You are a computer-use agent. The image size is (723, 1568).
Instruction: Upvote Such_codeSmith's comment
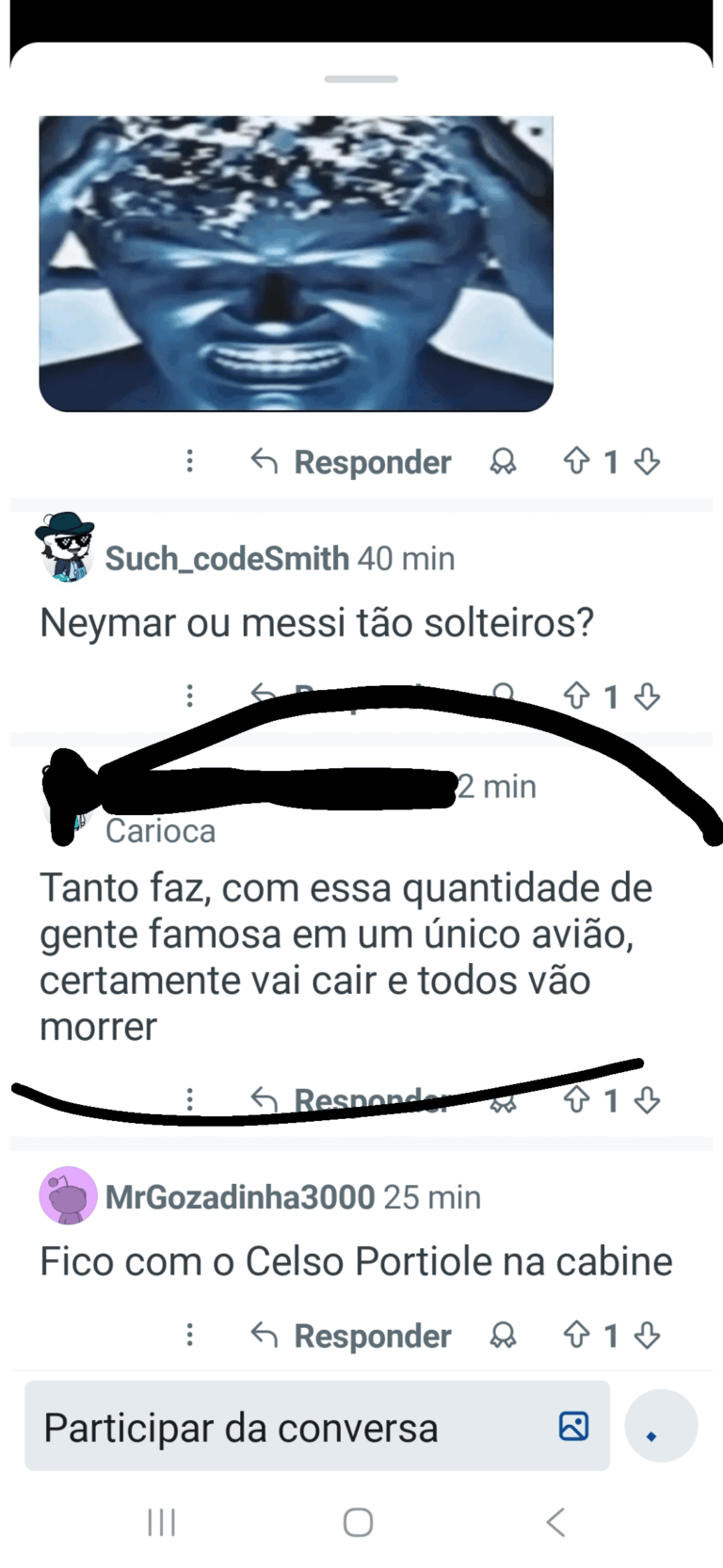pos(576,696)
